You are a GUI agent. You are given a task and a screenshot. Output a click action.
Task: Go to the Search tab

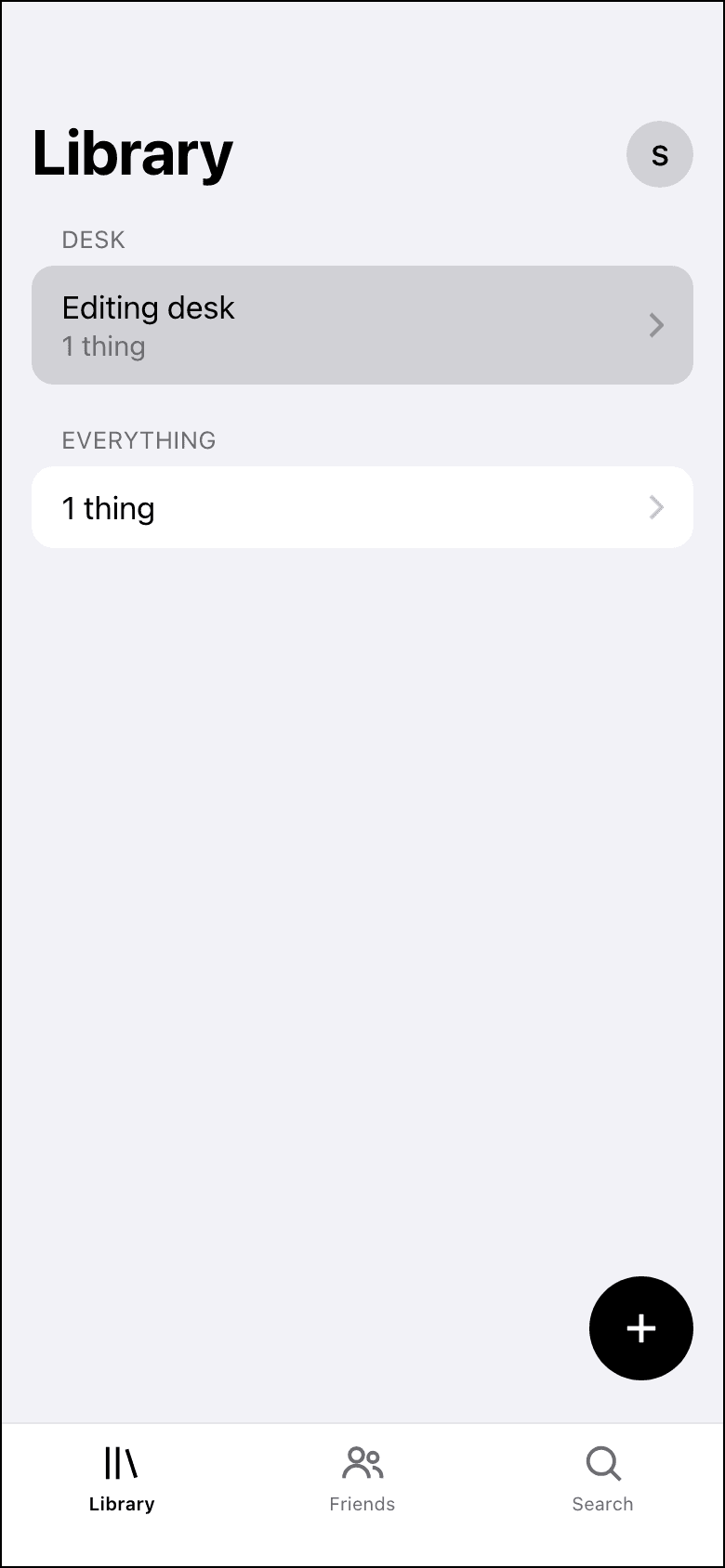(603, 1481)
